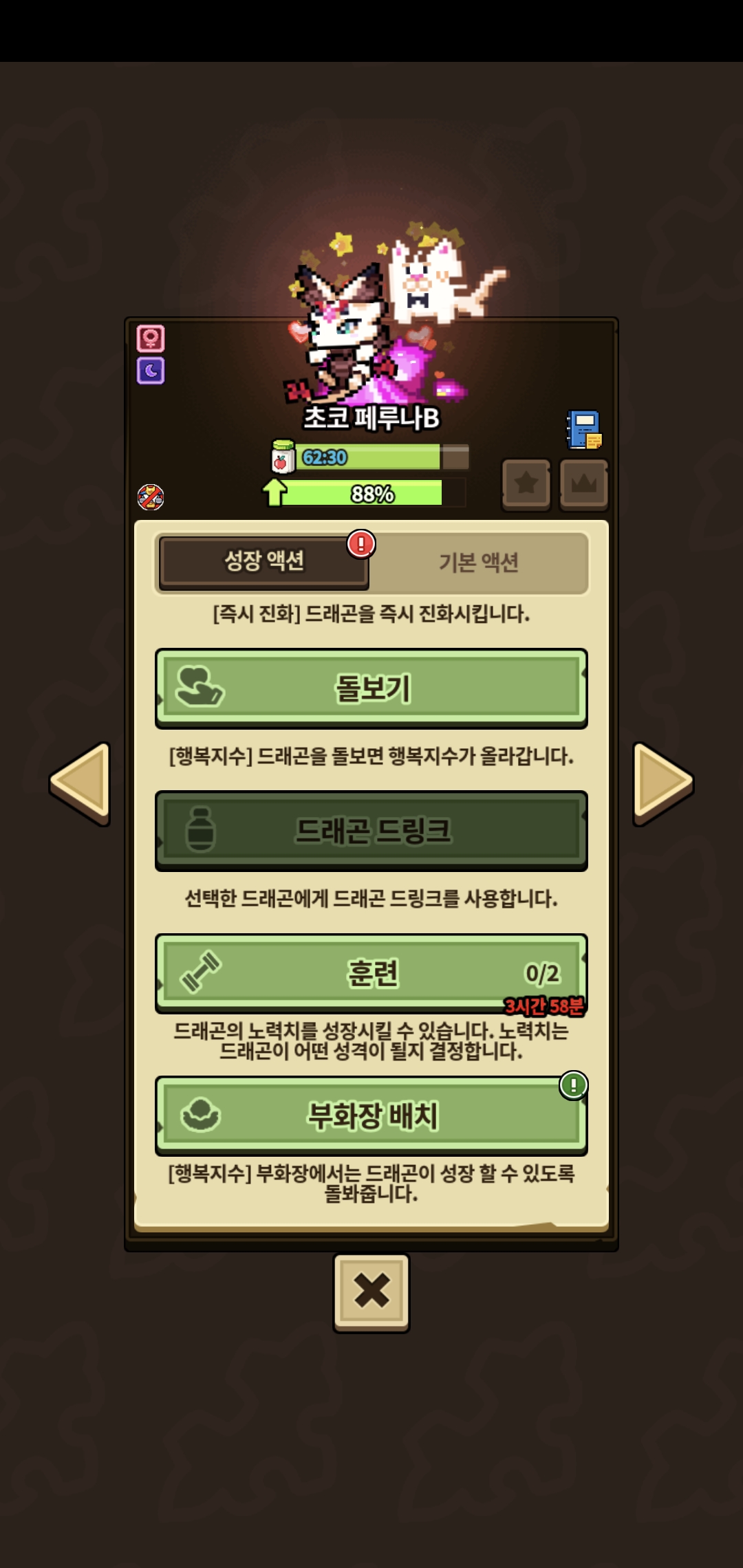The image size is (743, 1568).
Task: Select the 성장 액션 tab
Action: tap(264, 561)
